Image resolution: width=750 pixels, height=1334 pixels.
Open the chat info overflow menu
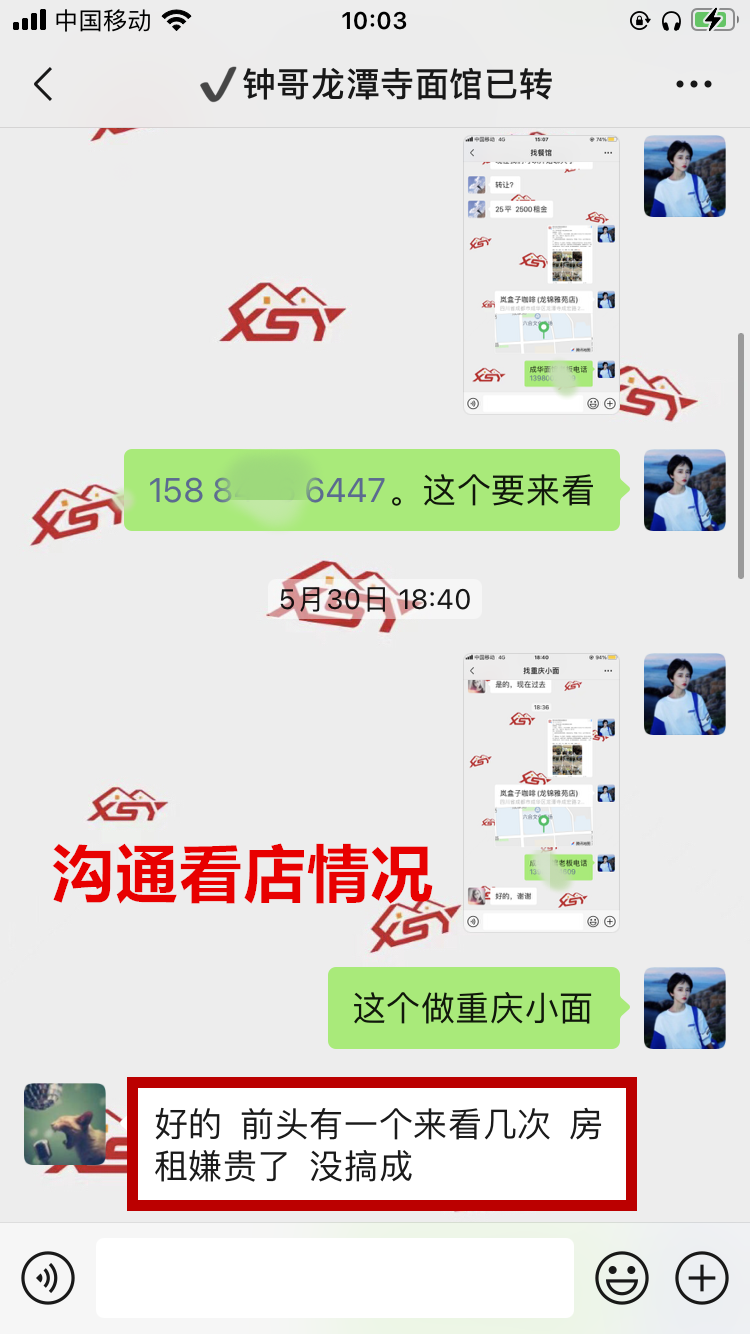(x=693, y=85)
